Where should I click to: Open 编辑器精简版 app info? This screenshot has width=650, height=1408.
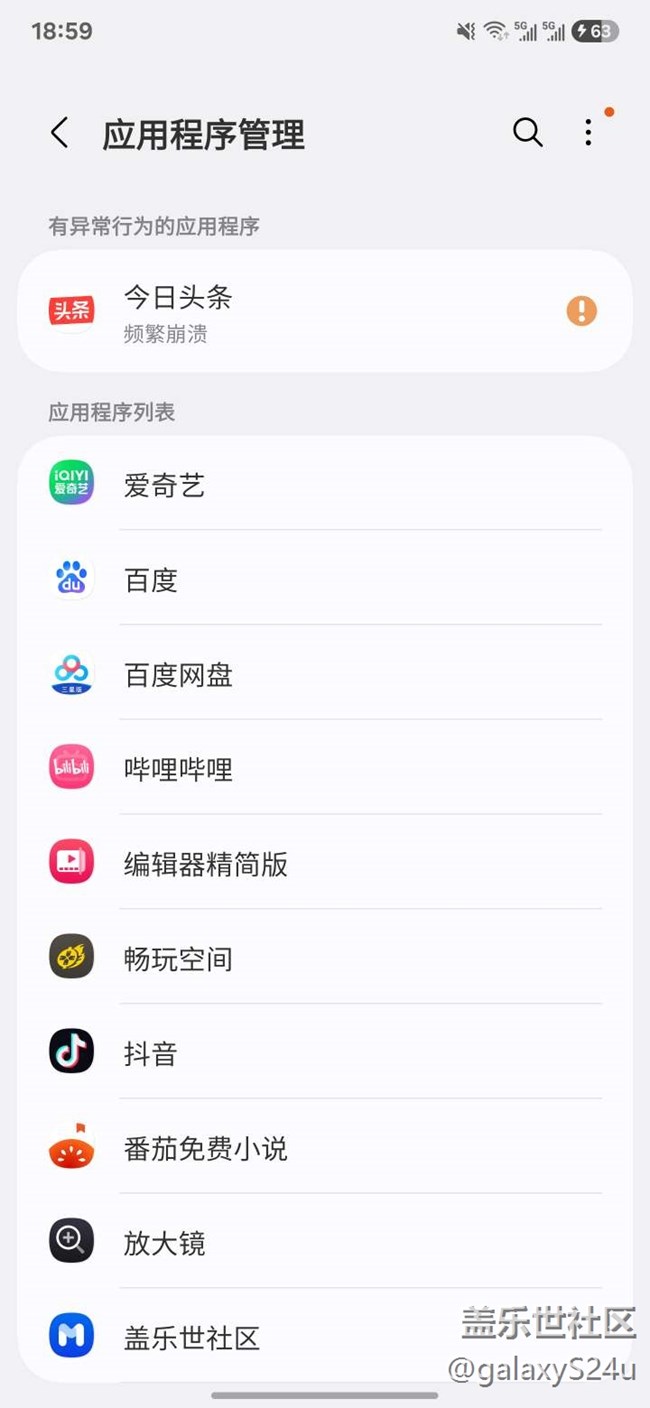[x=324, y=863]
